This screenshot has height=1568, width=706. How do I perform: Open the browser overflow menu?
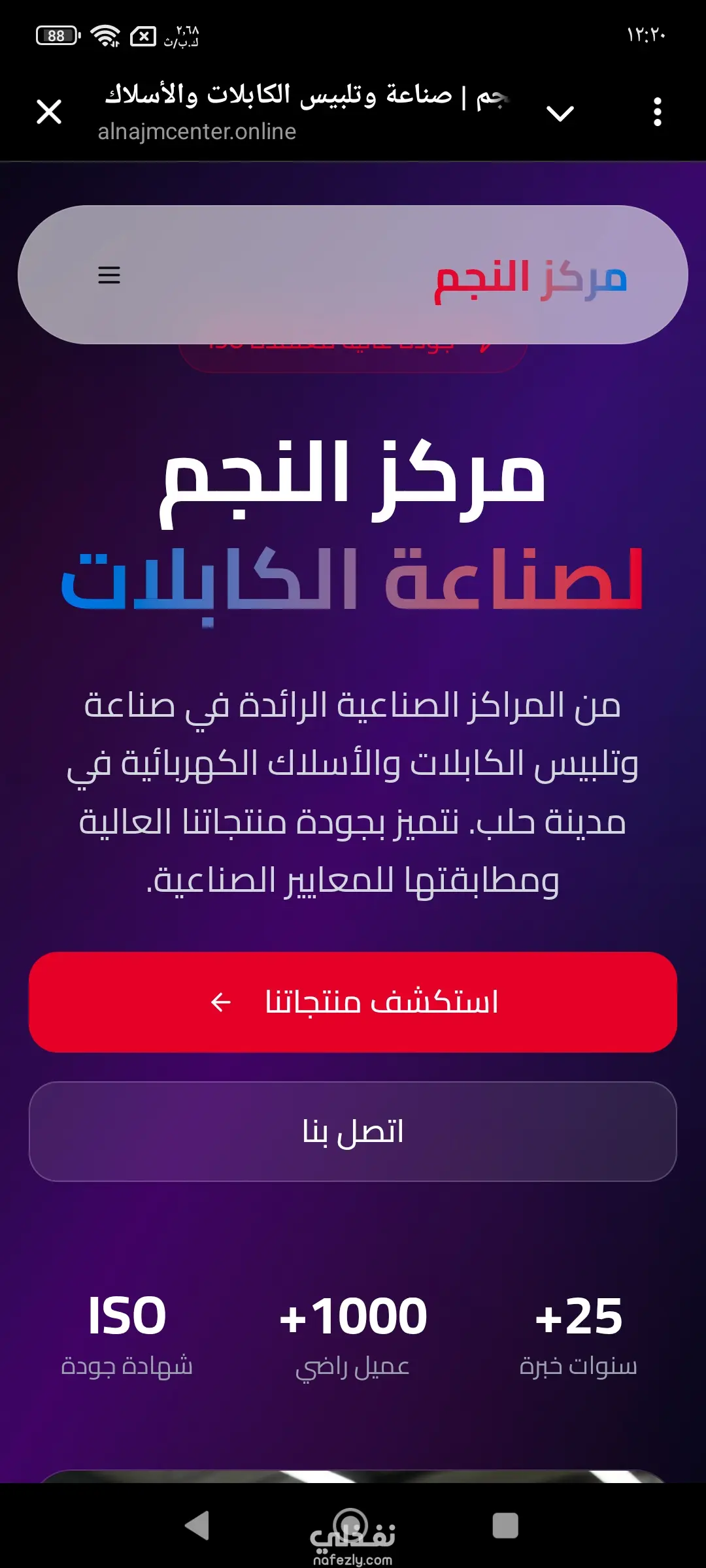[x=657, y=112]
